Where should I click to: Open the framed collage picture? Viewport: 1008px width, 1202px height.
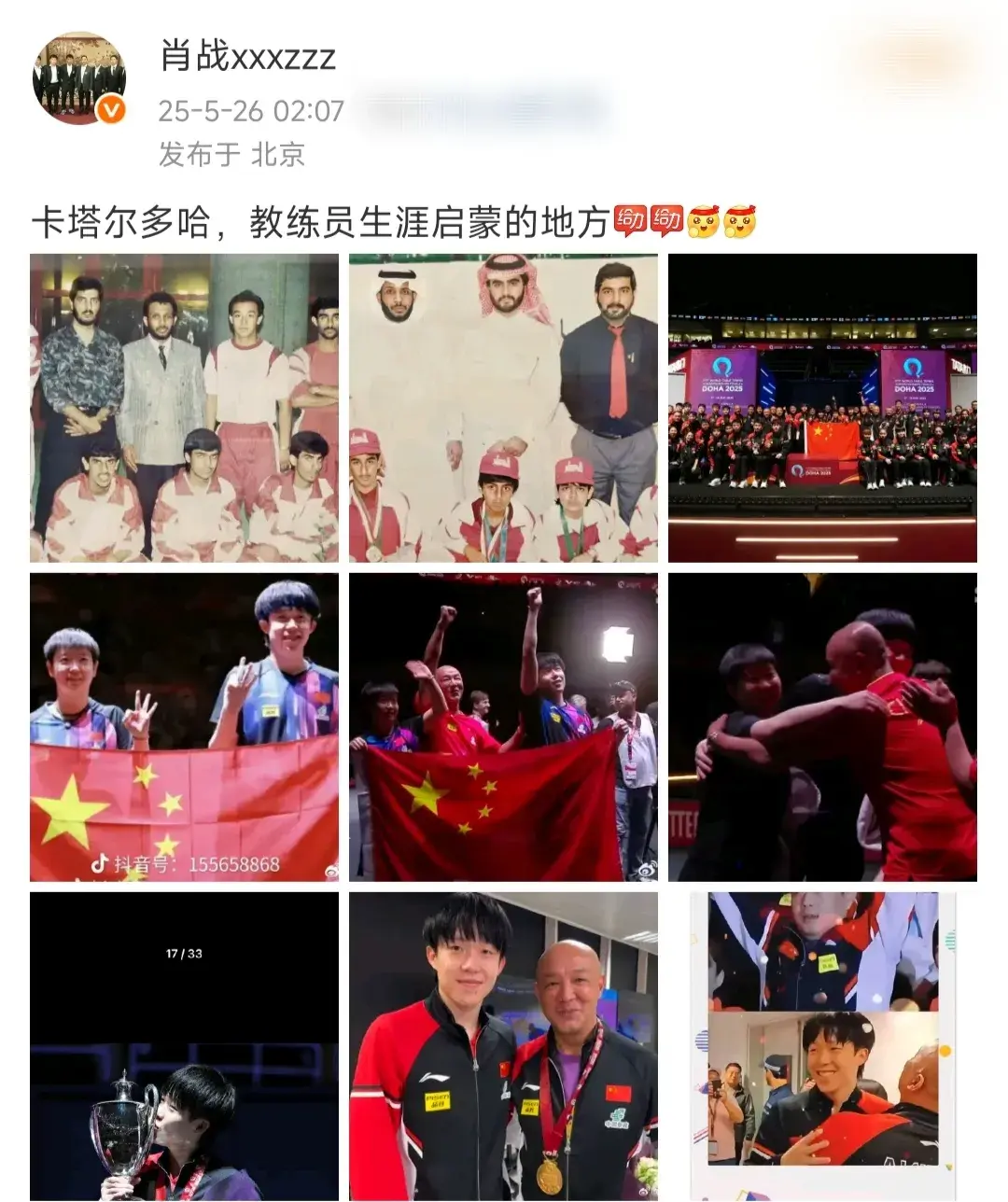tap(822, 1045)
